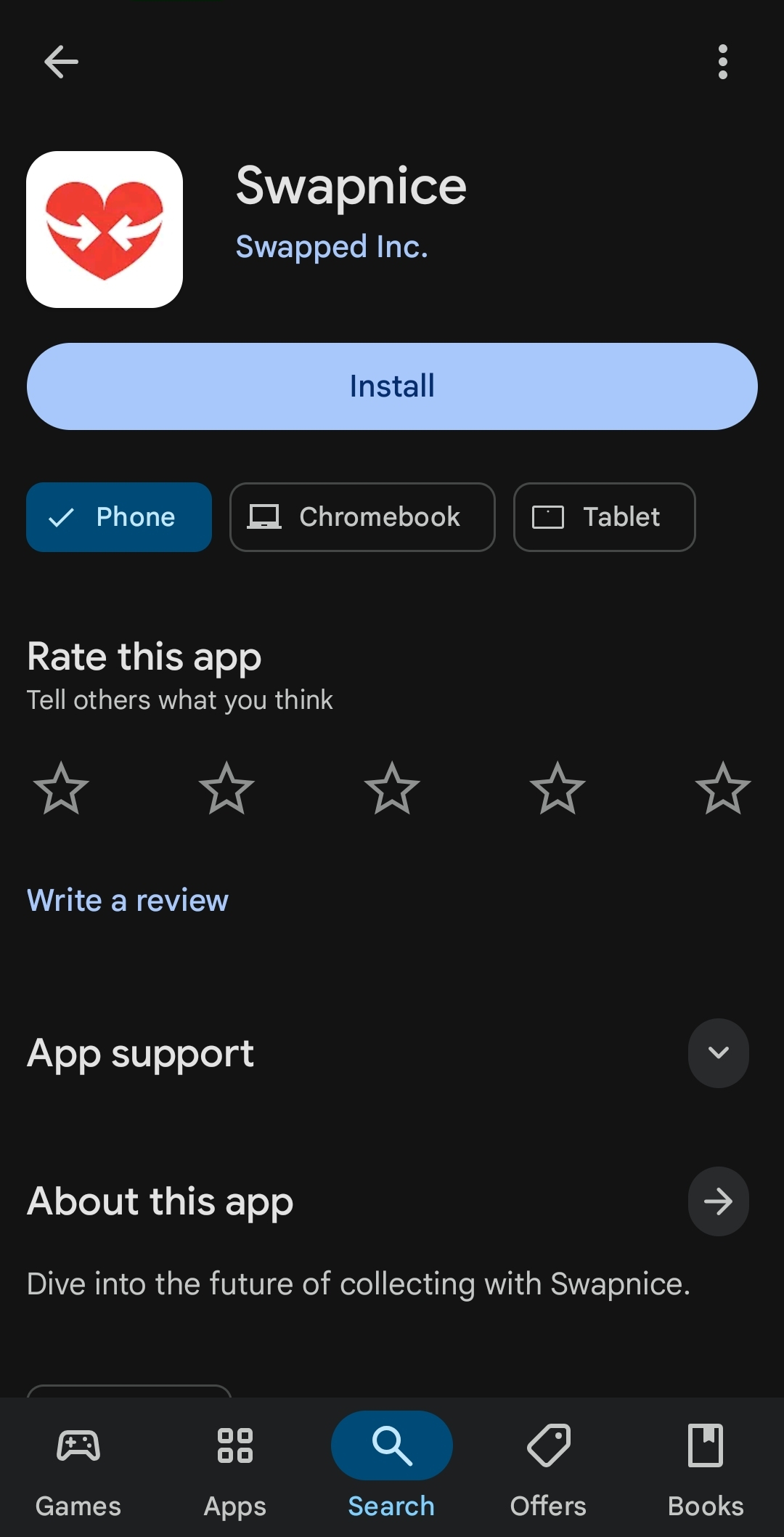
Task: Open Write a review
Action: (x=128, y=901)
